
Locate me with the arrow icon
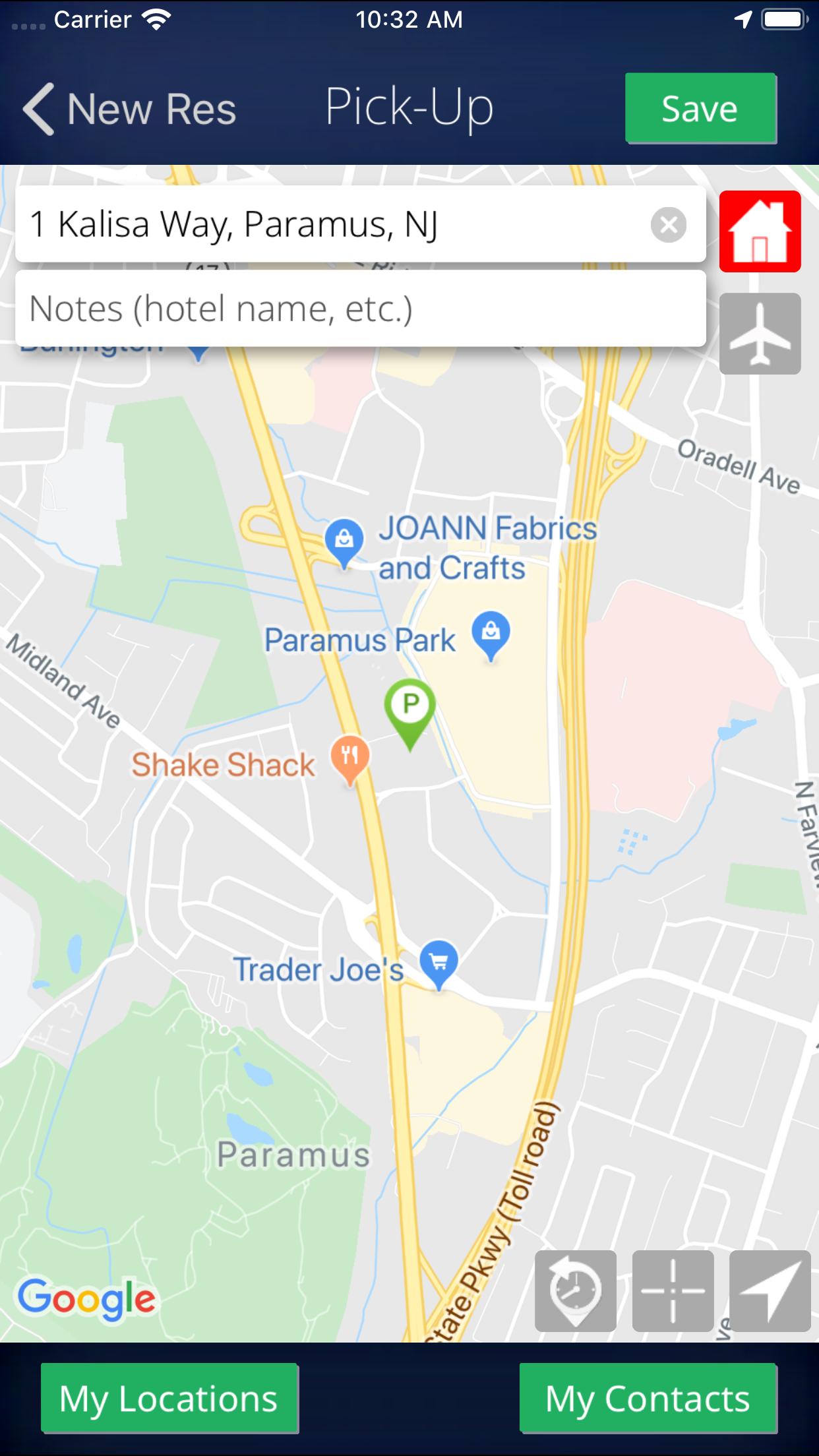pyautogui.click(x=770, y=1290)
